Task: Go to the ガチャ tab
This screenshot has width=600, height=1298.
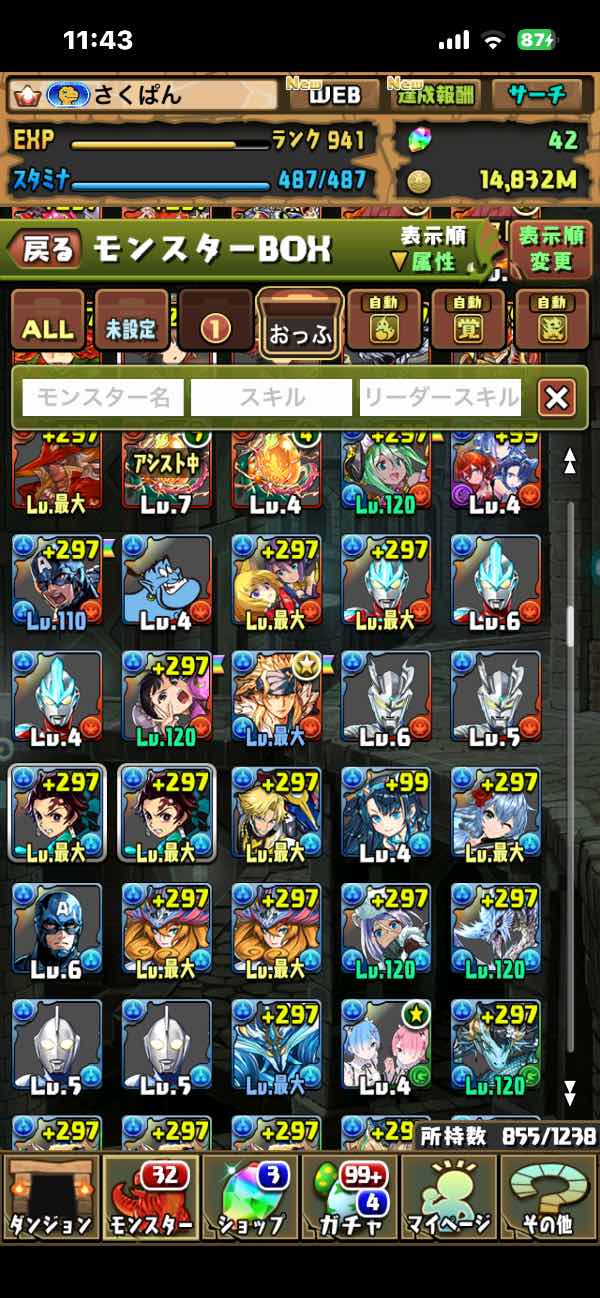Action: 349,1198
